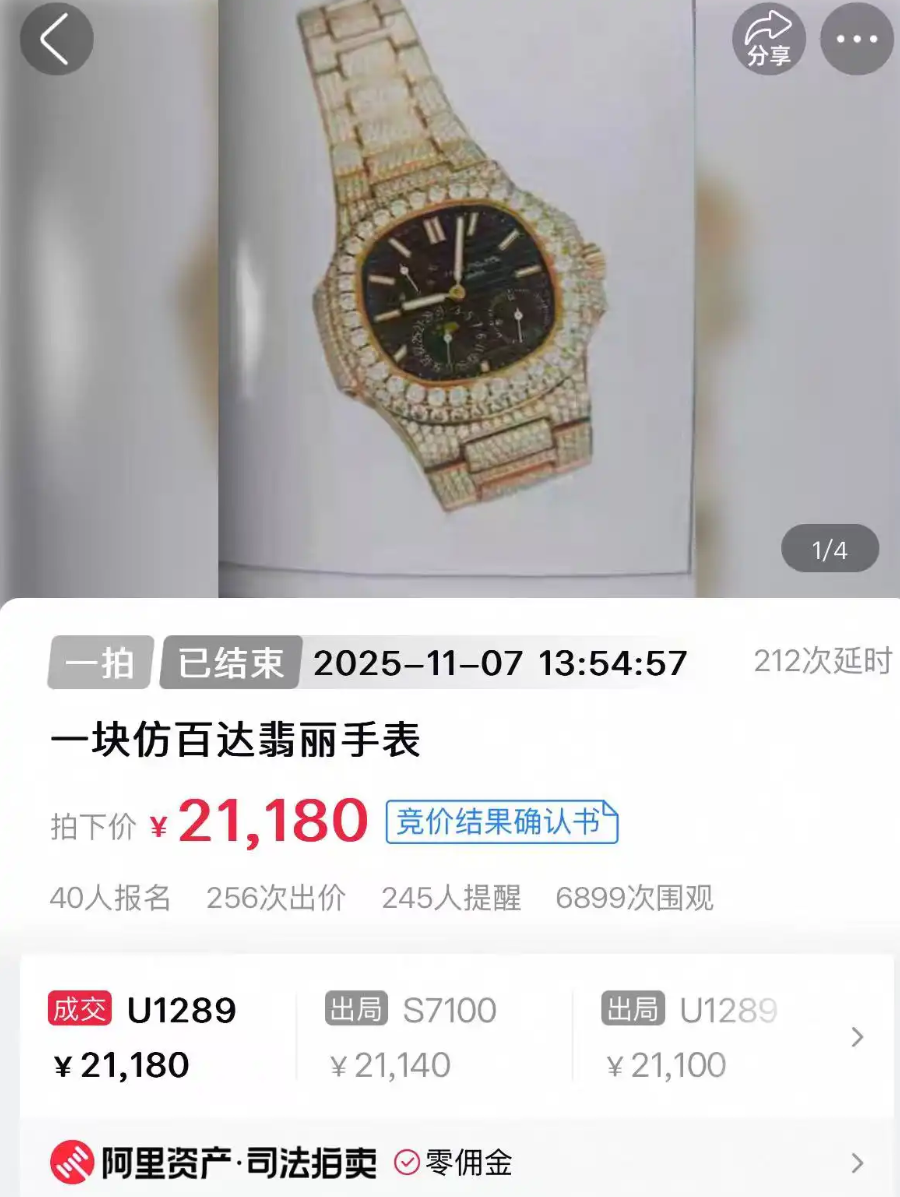
Task: View the 竞价结果确认书 document
Action: 502,822
